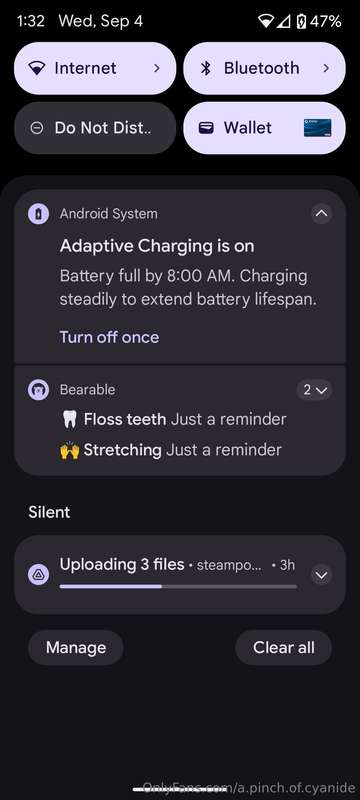Collapse the Android System notification
This screenshot has height=800, width=360.
322,214
